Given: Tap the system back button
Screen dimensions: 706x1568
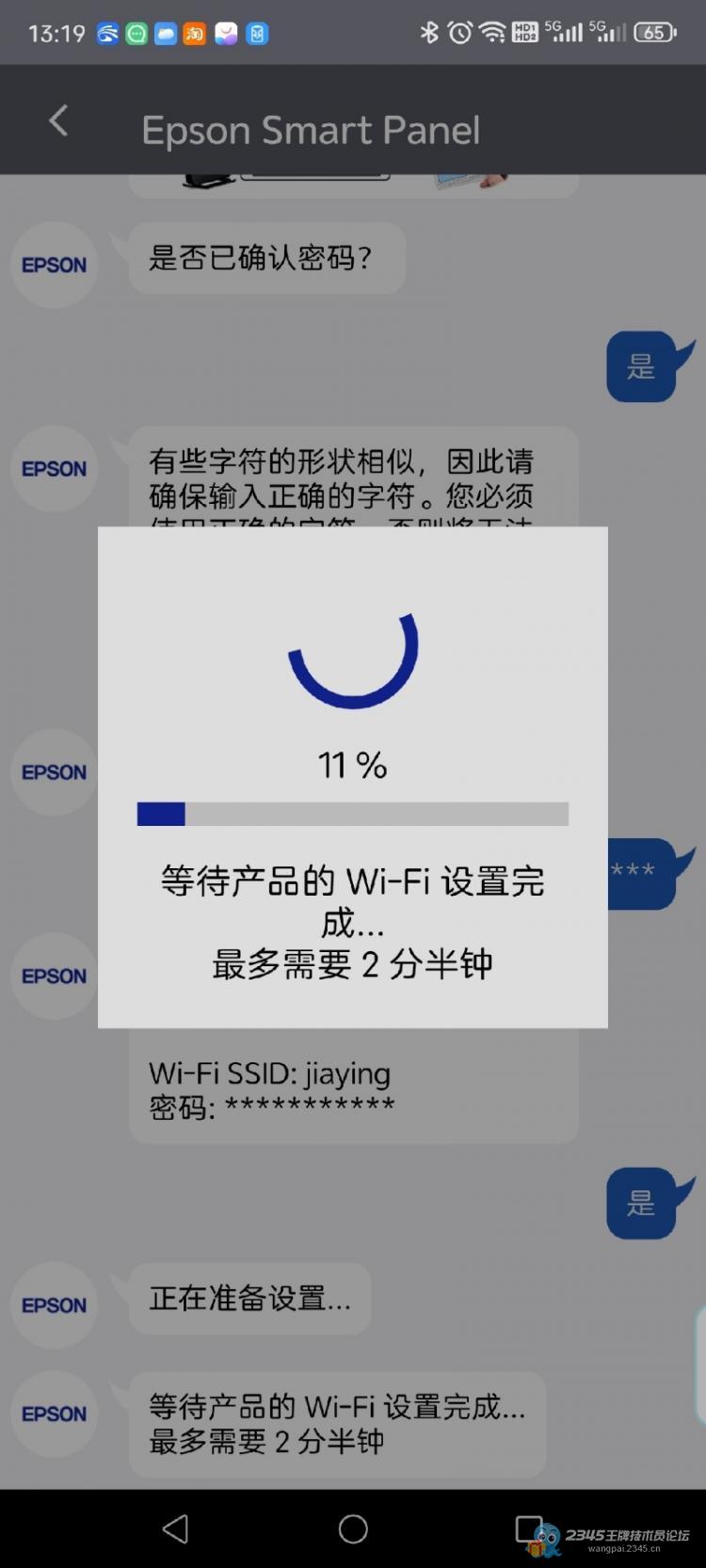Looking at the screenshot, I should click(x=176, y=1528).
